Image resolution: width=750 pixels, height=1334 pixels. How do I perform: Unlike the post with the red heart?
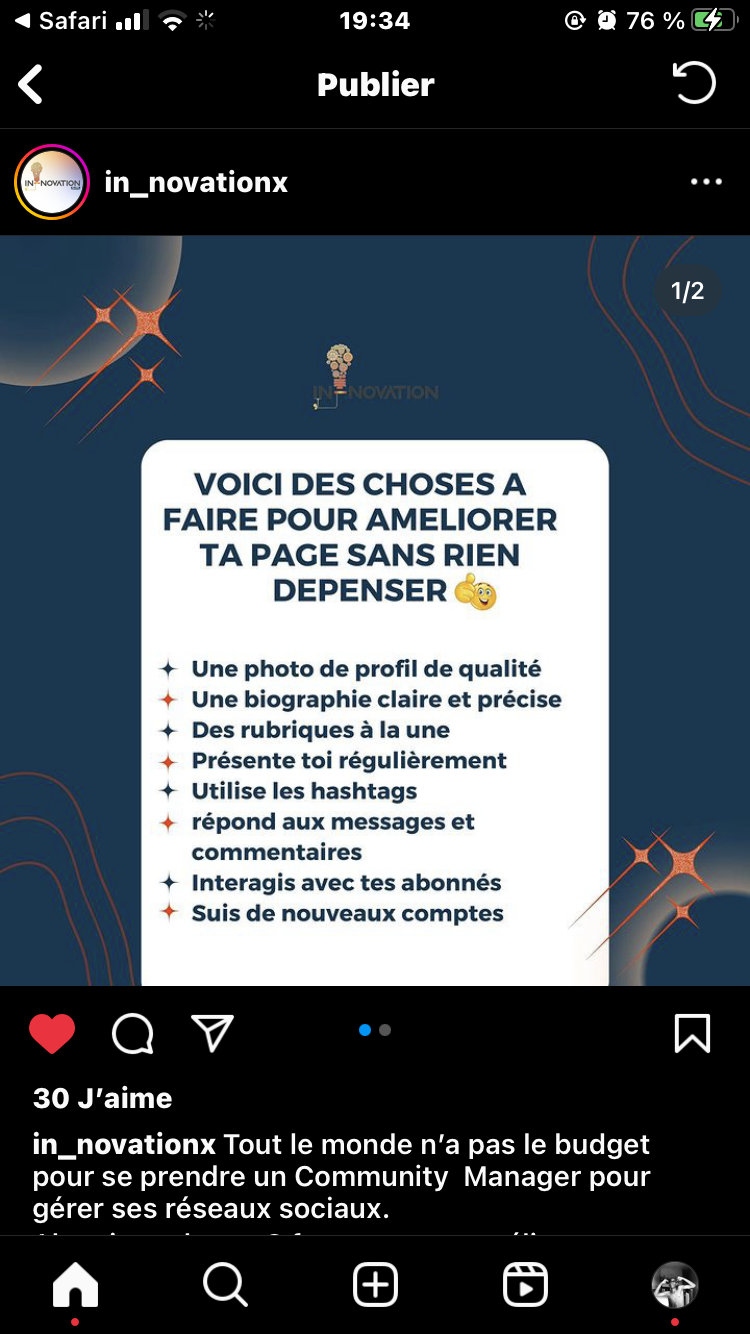tap(52, 1033)
